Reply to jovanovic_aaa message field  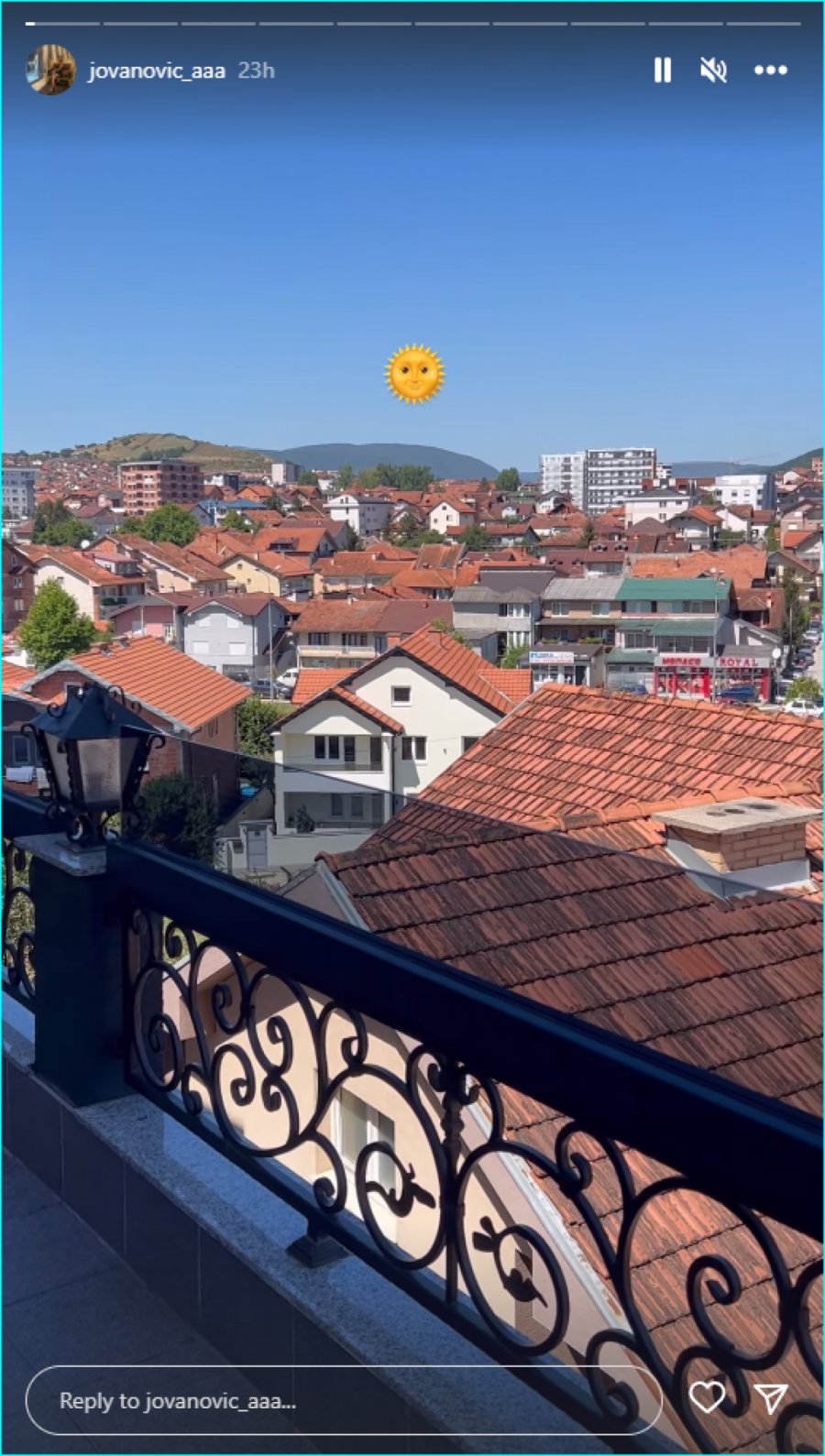[x=343, y=1400]
